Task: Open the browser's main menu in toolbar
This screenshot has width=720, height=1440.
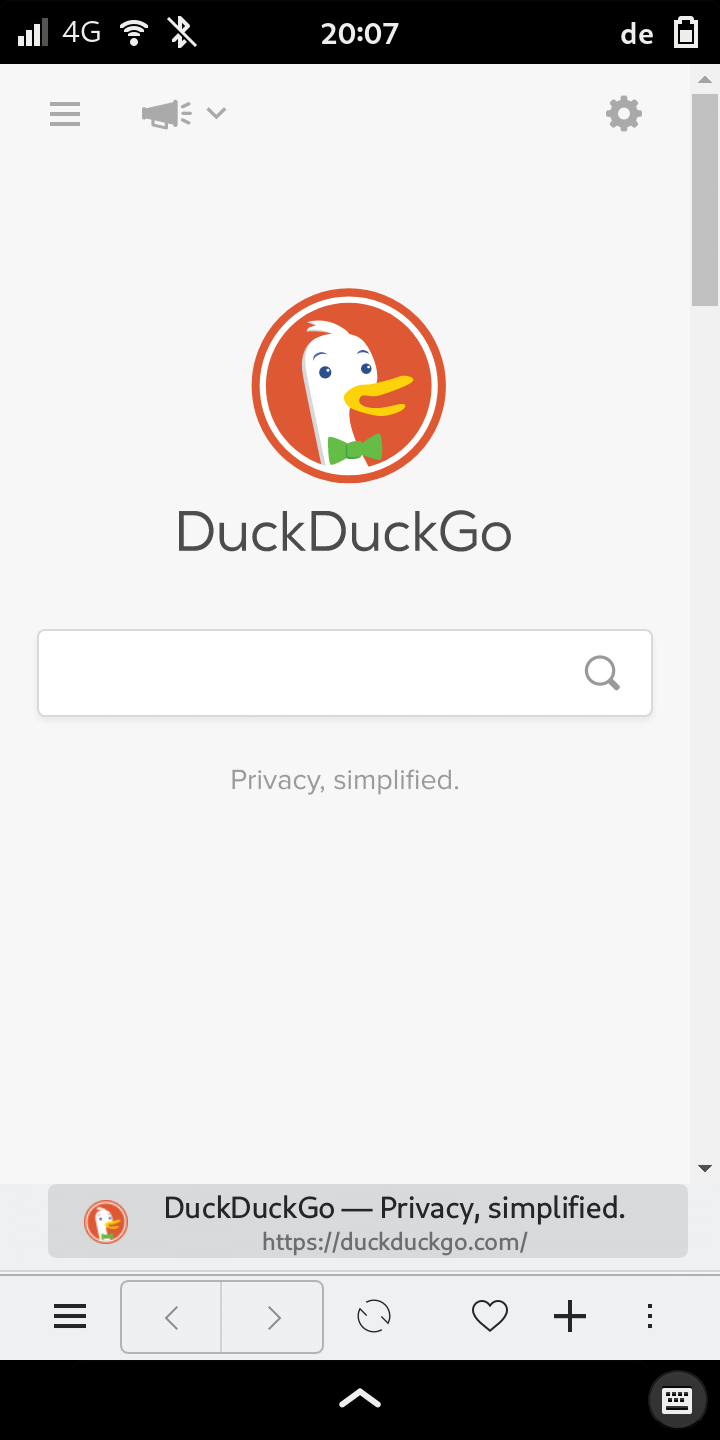Action: [x=70, y=1317]
